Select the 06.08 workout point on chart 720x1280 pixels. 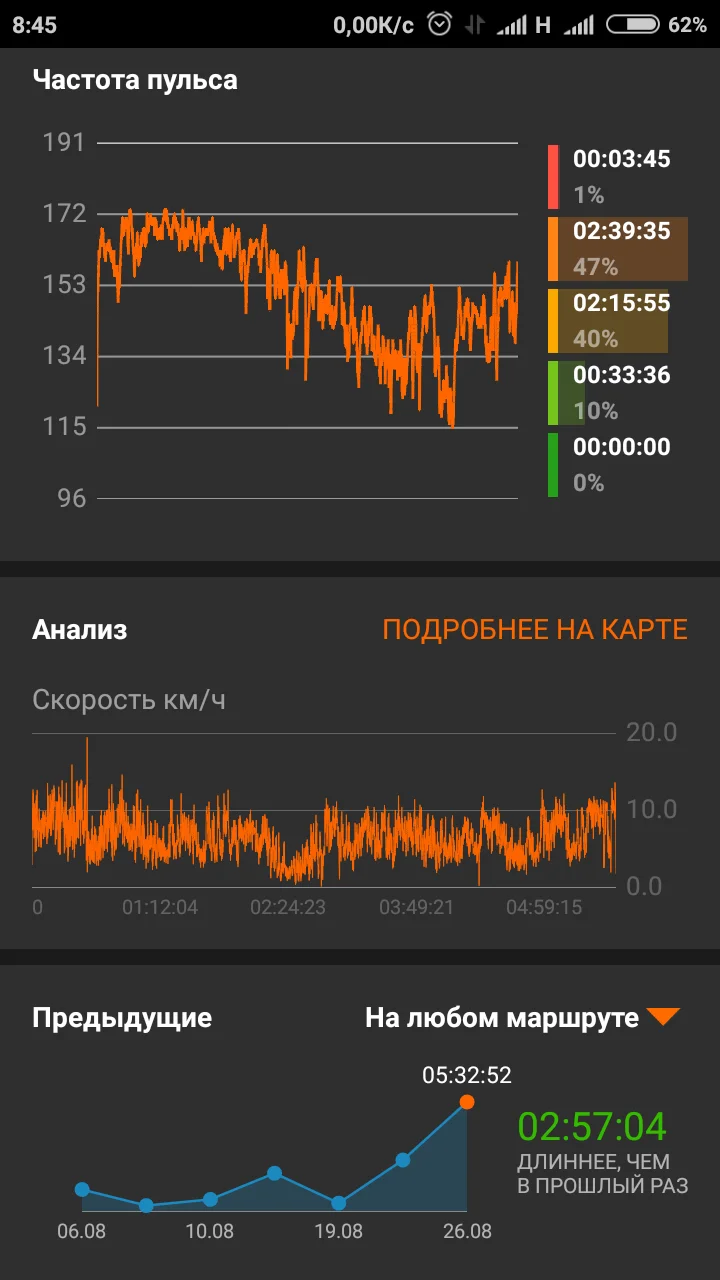click(x=82, y=1189)
